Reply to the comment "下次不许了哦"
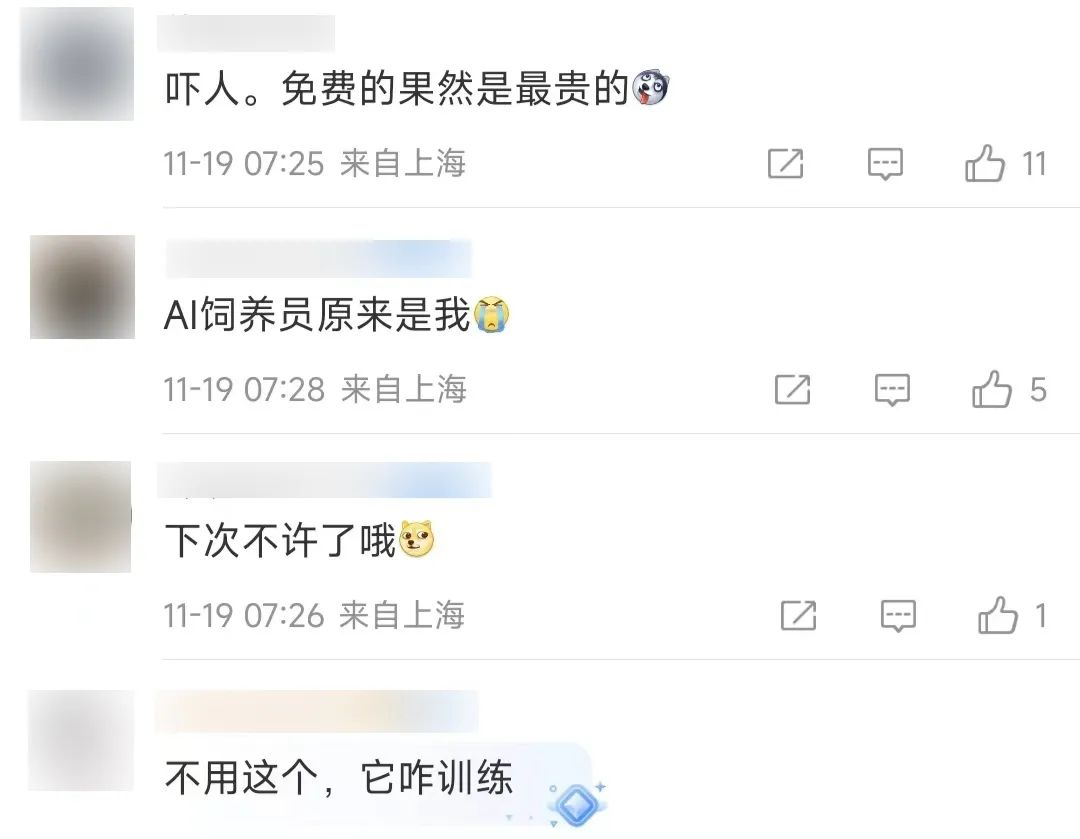Screen dimensions: 1080x839 click(x=898, y=616)
